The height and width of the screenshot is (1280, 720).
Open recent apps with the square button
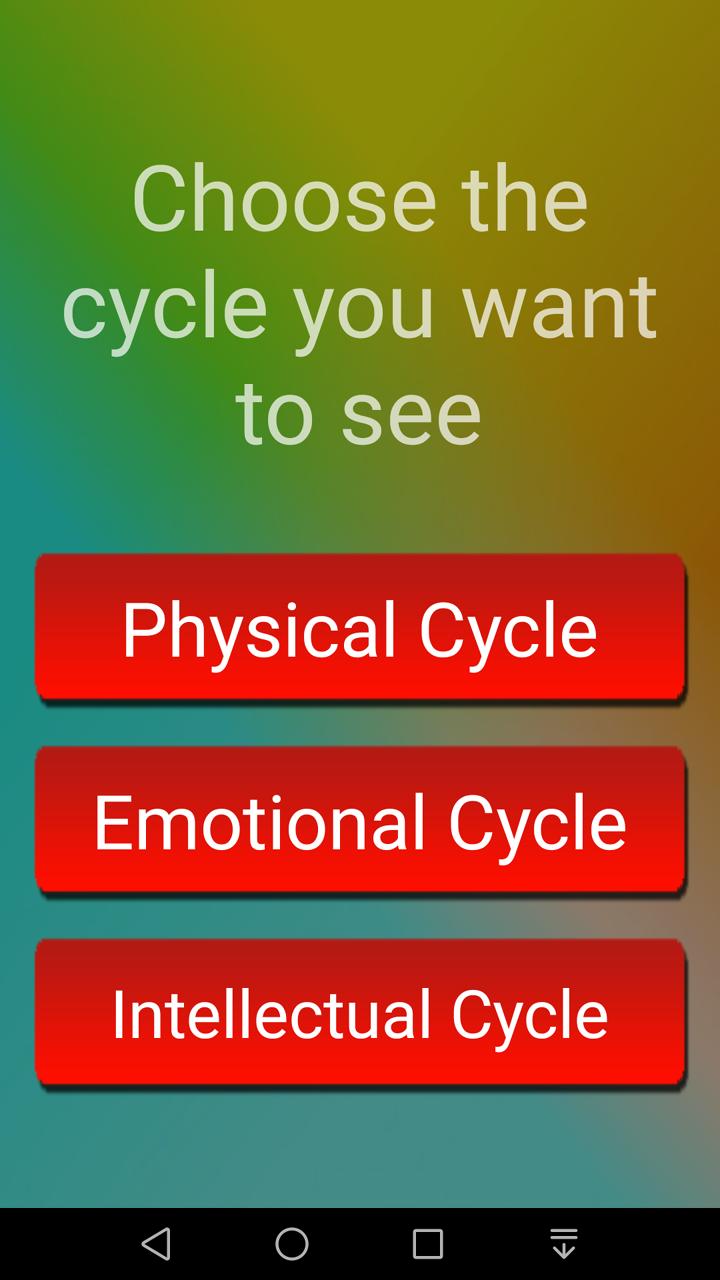click(x=428, y=1244)
